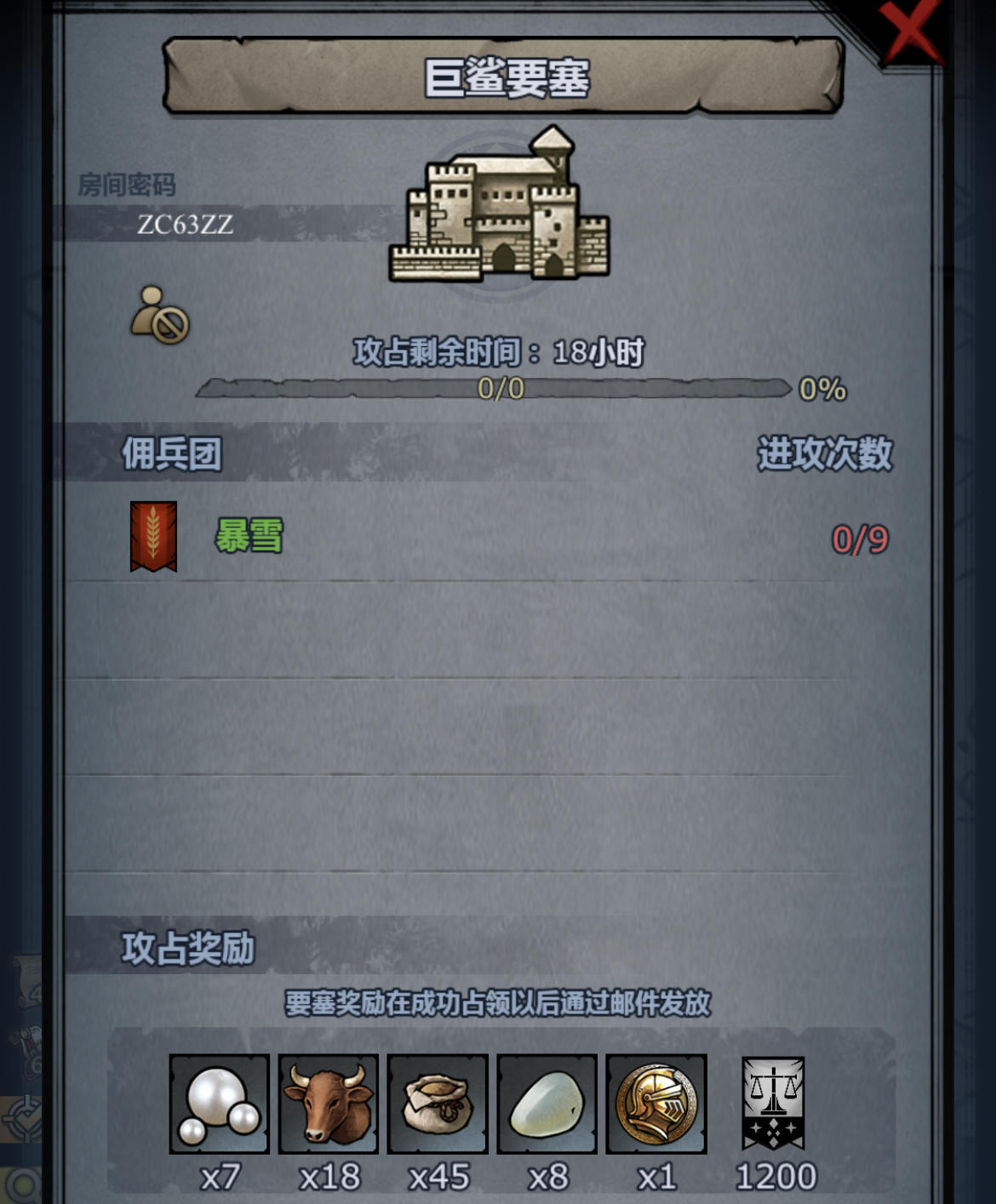Click the capture progress bar showing 0%
Image resolution: width=996 pixels, height=1204 pixels.
click(x=498, y=391)
